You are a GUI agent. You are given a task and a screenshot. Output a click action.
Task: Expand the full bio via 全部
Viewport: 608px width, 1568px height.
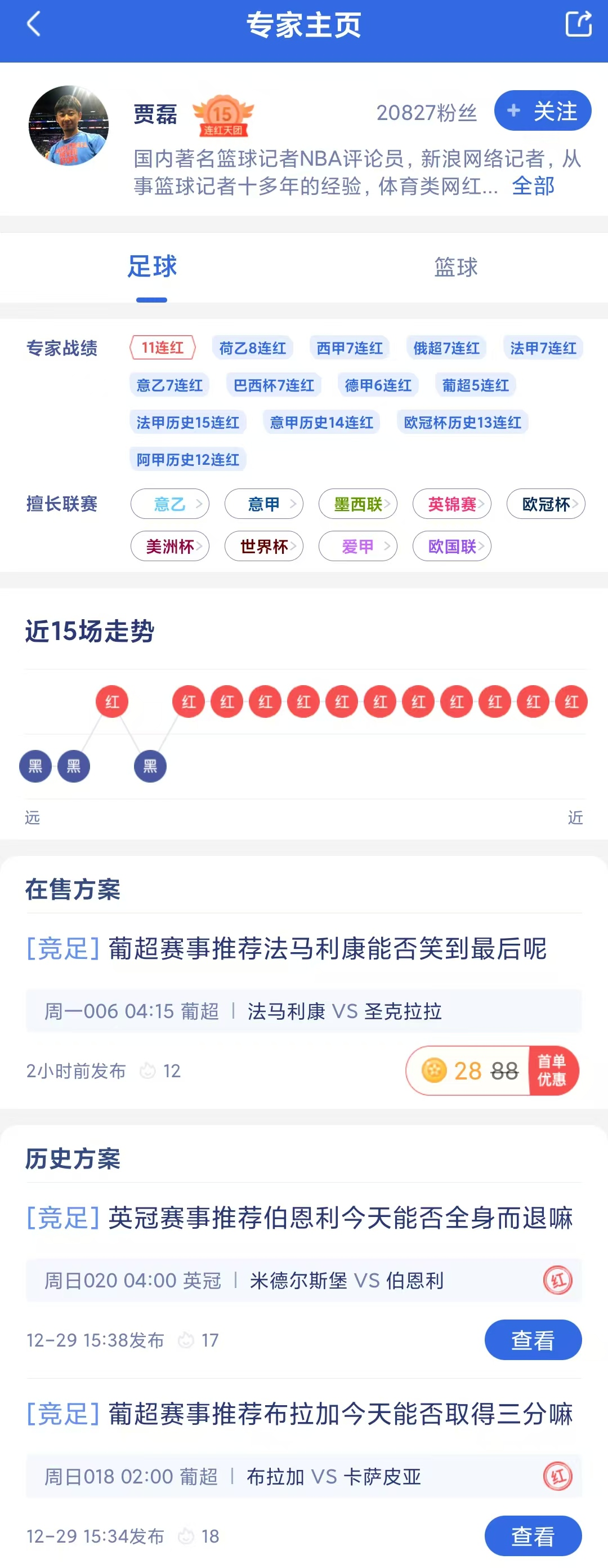point(533,186)
